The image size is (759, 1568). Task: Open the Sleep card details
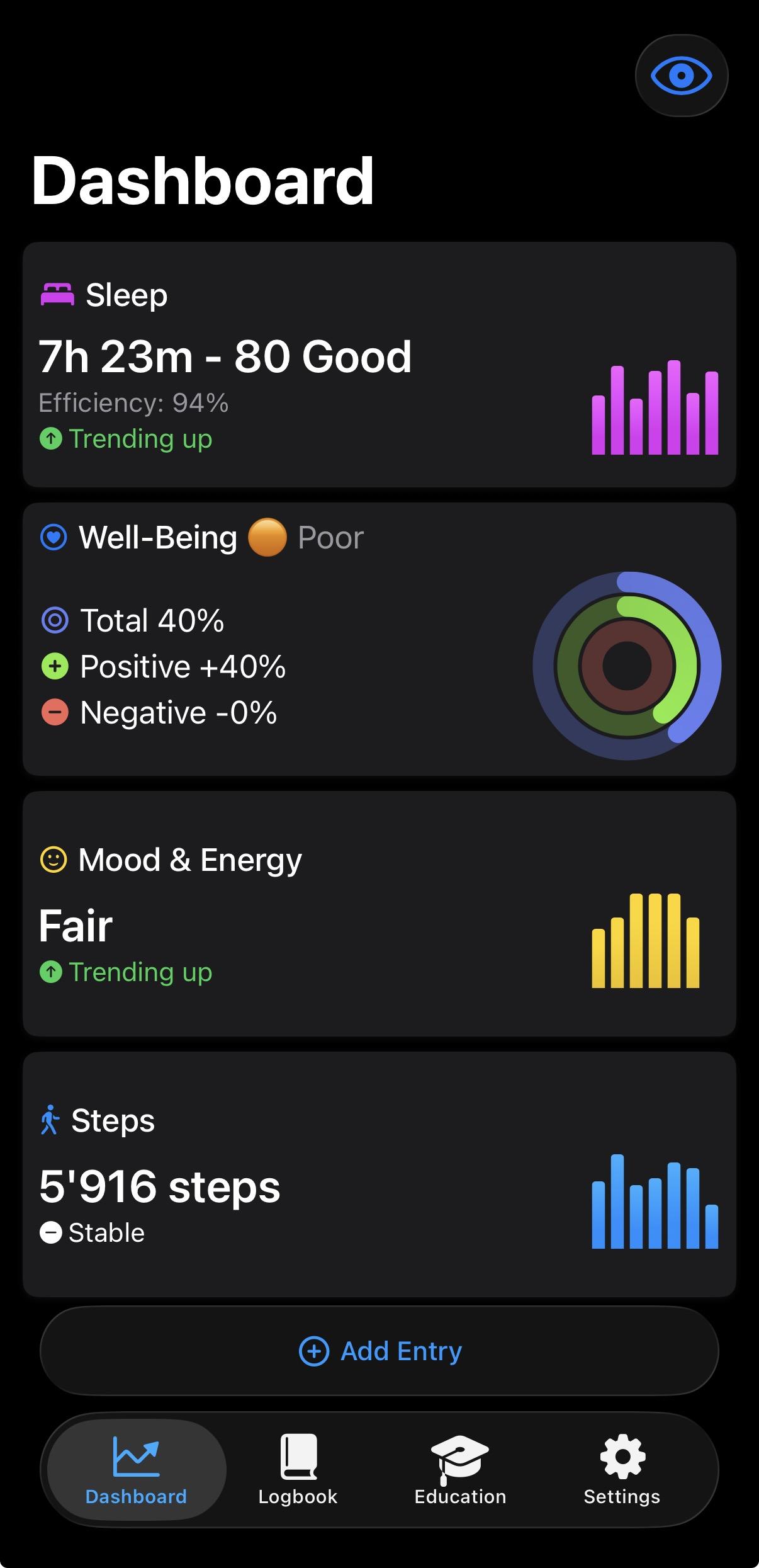[379, 364]
